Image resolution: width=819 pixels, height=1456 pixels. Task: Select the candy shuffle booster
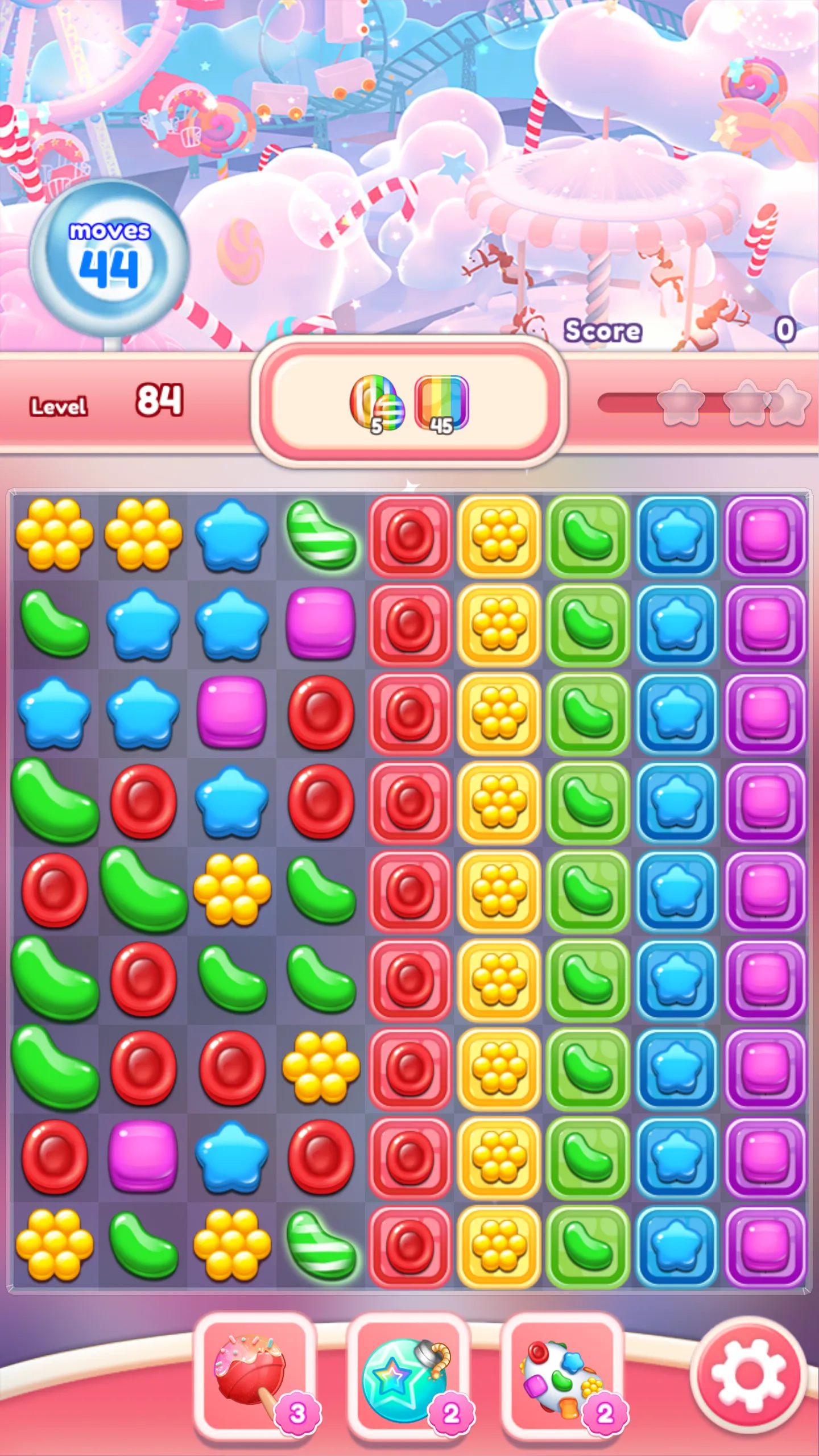coord(562,1375)
